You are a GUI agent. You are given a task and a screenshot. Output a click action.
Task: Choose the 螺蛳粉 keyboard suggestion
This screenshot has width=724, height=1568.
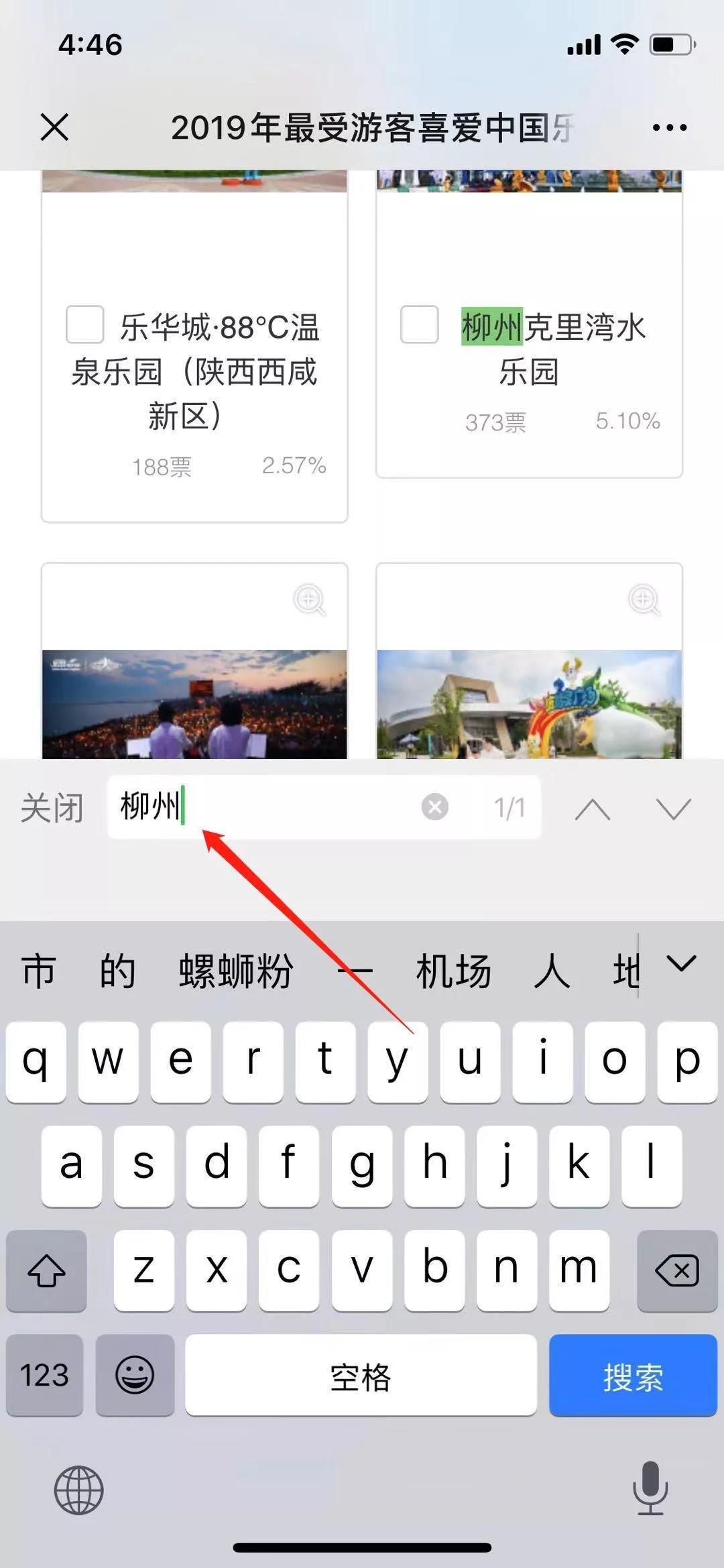tap(236, 971)
